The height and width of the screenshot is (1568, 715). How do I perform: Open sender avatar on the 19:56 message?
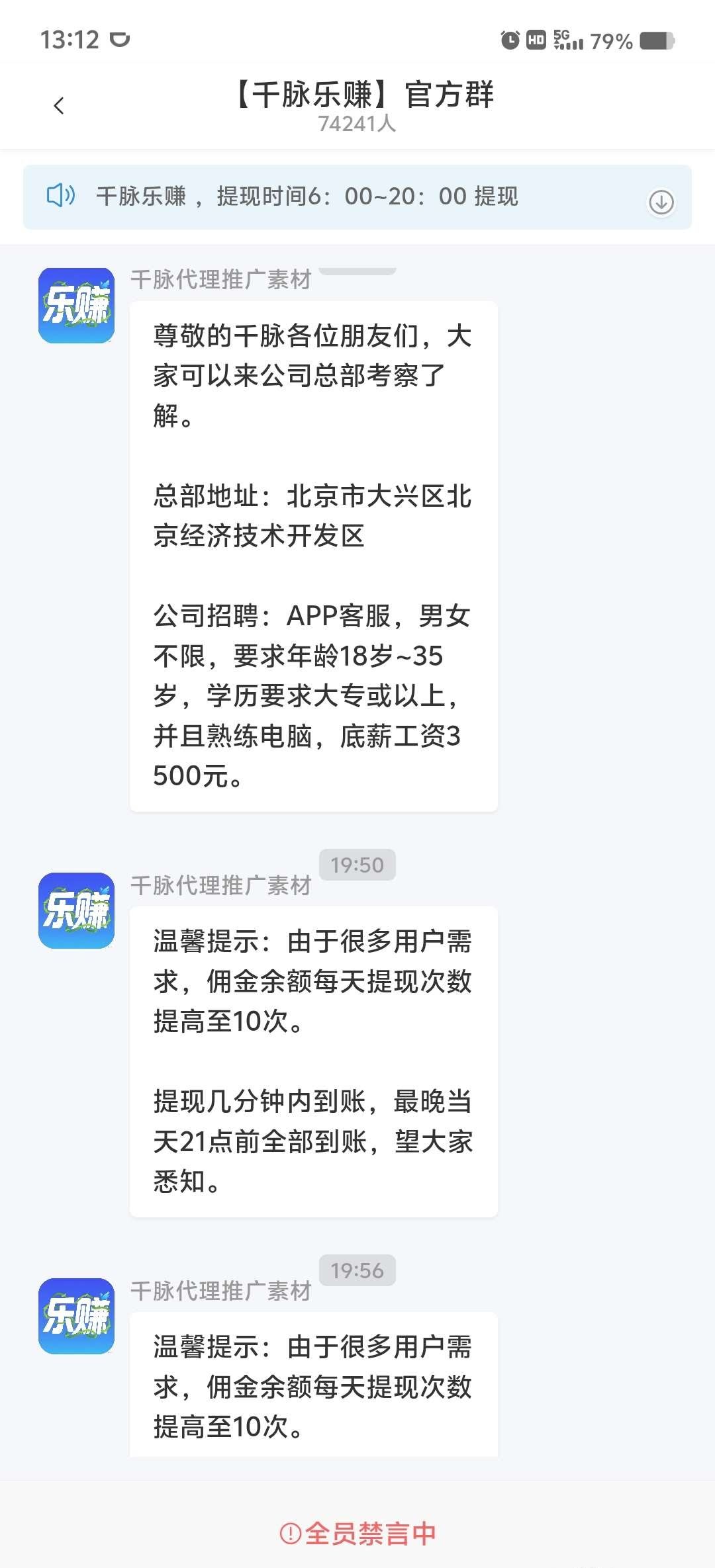point(77,1316)
